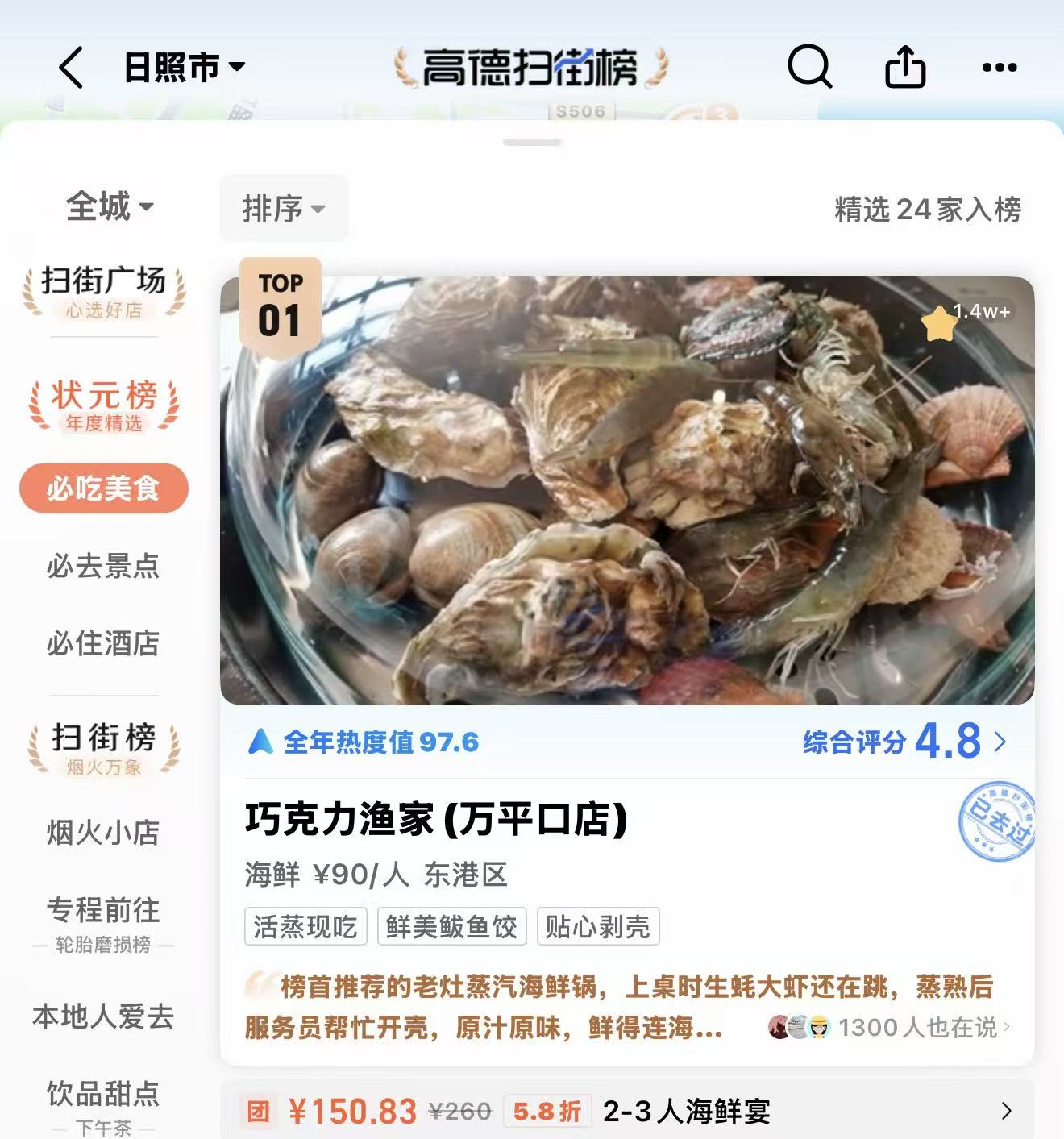
Task: Go back using the back arrow
Action: pos(71,67)
